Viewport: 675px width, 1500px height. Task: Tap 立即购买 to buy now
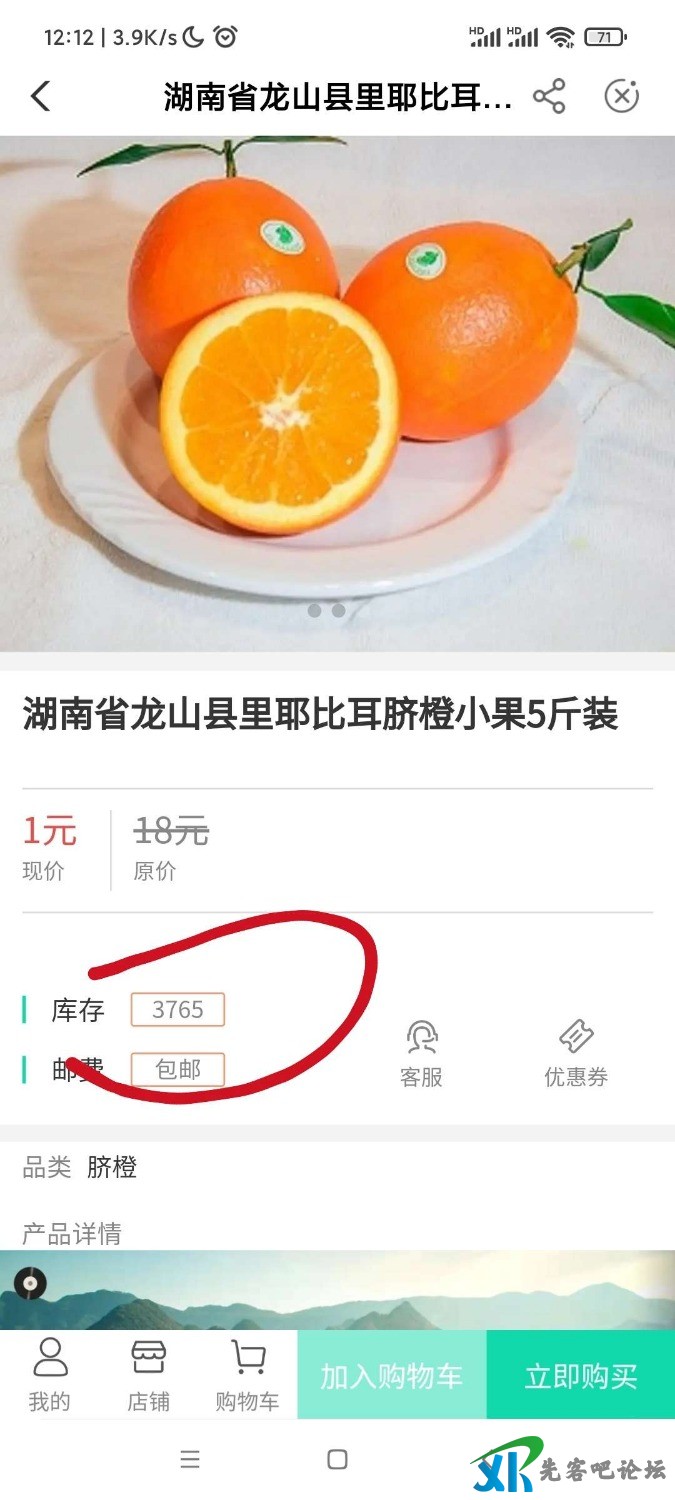click(581, 1376)
